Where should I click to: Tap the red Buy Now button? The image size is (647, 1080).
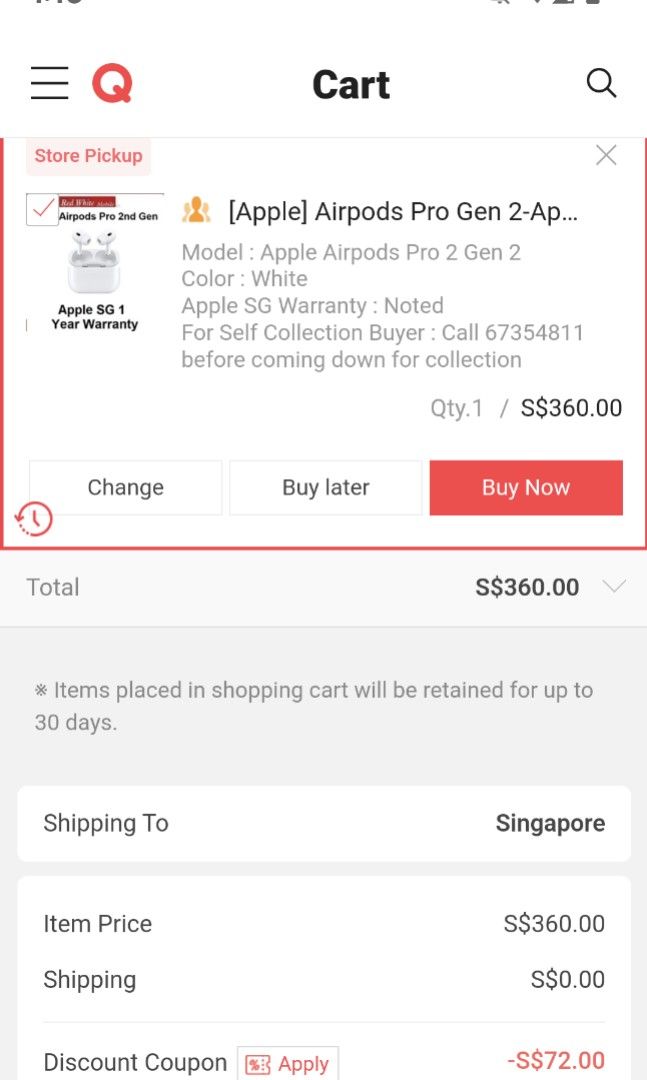526,488
